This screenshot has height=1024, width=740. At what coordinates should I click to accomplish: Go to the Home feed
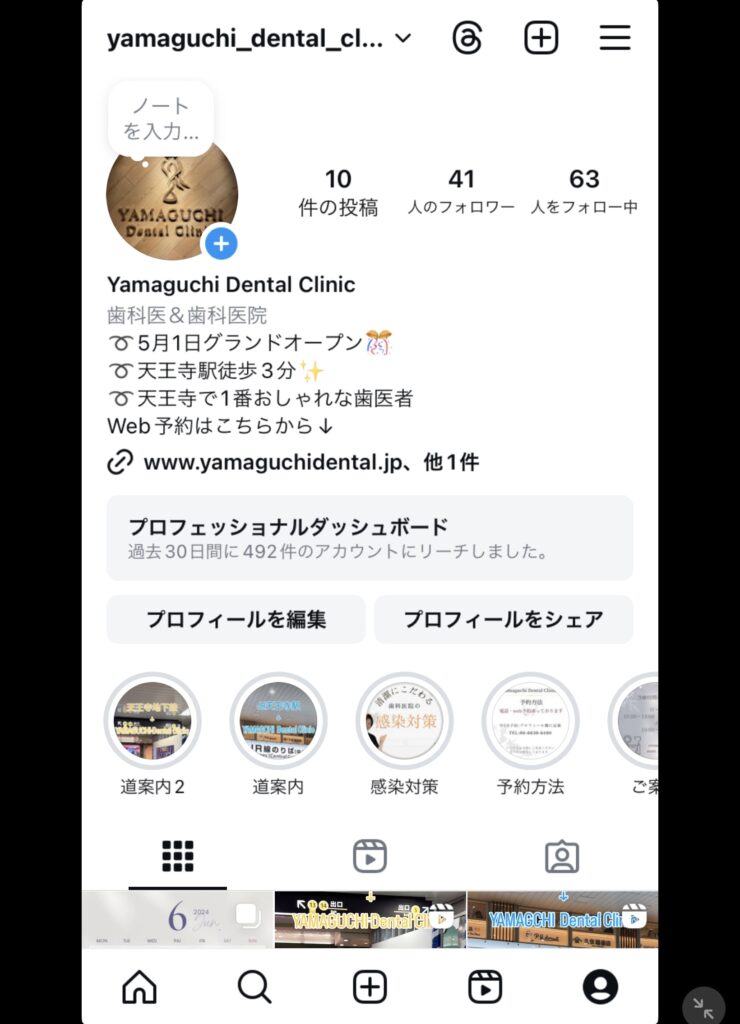pyautogui.click(x=139, y=987)
